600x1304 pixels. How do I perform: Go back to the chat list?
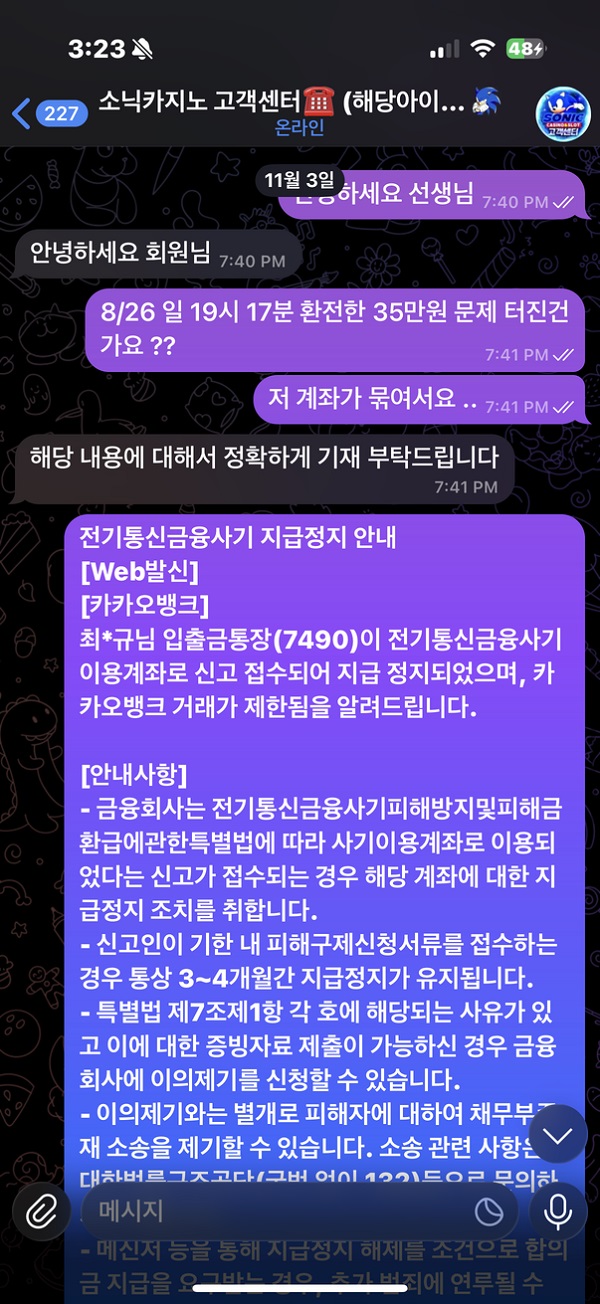click(45, 113)
